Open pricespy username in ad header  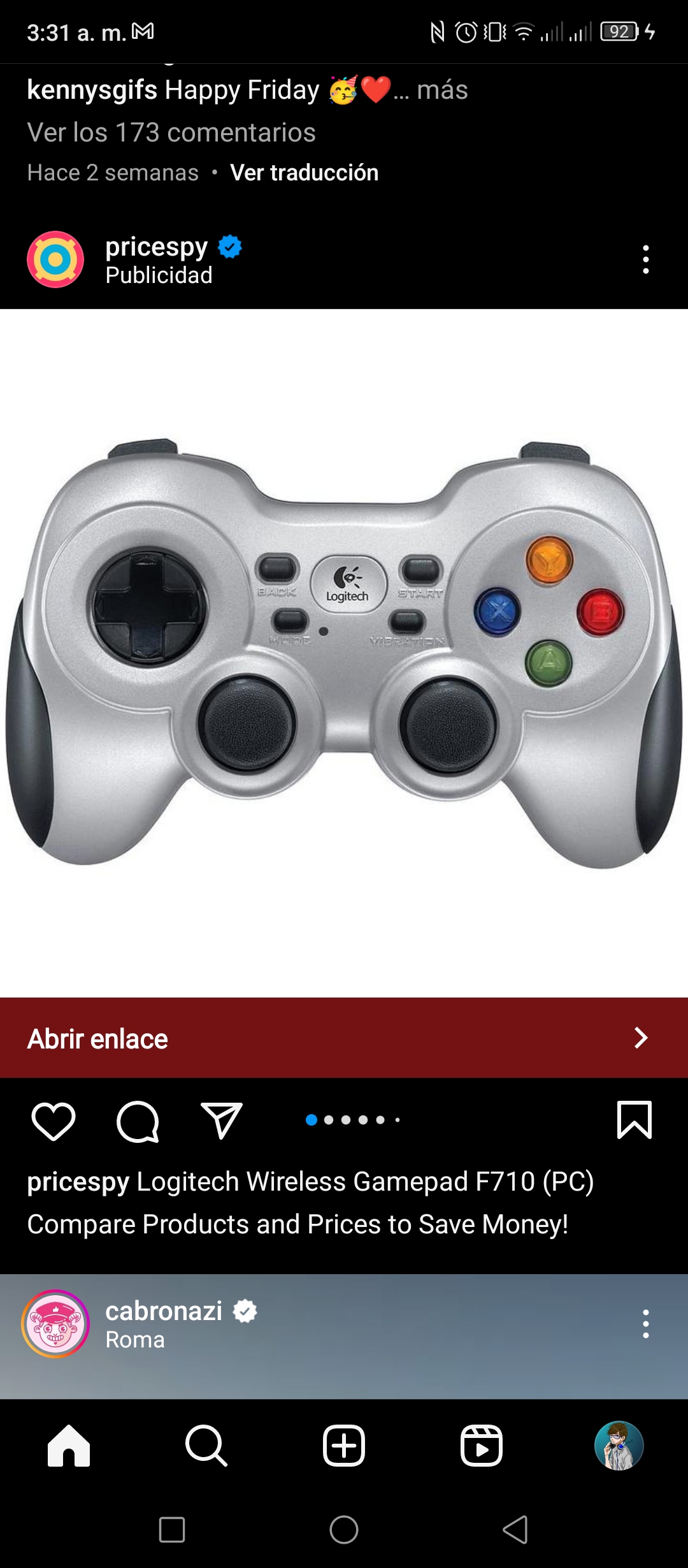(156, 247)
